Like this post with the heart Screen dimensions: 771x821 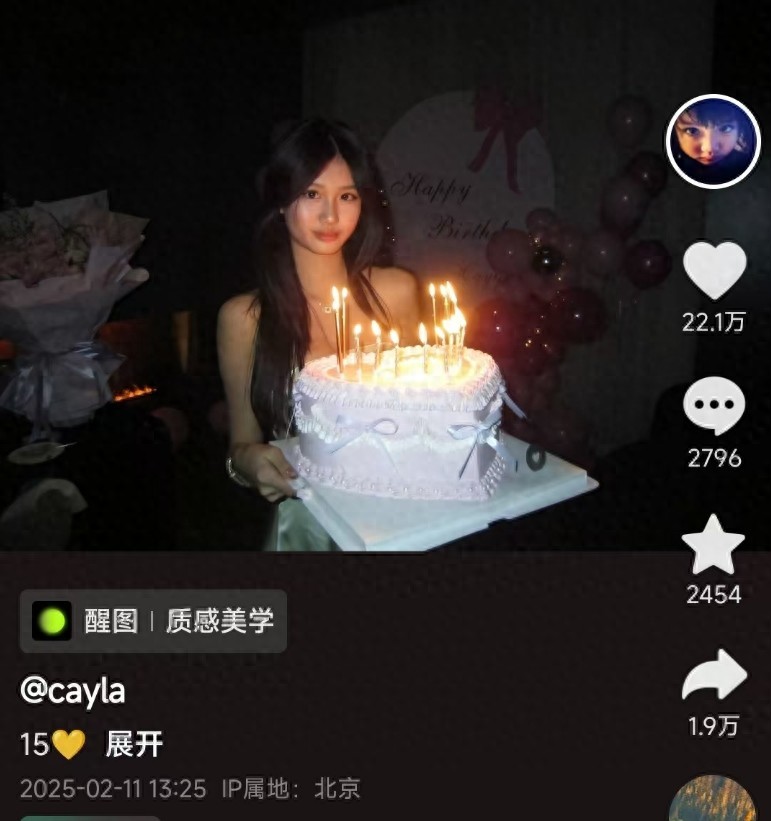[x=714, y=270]
